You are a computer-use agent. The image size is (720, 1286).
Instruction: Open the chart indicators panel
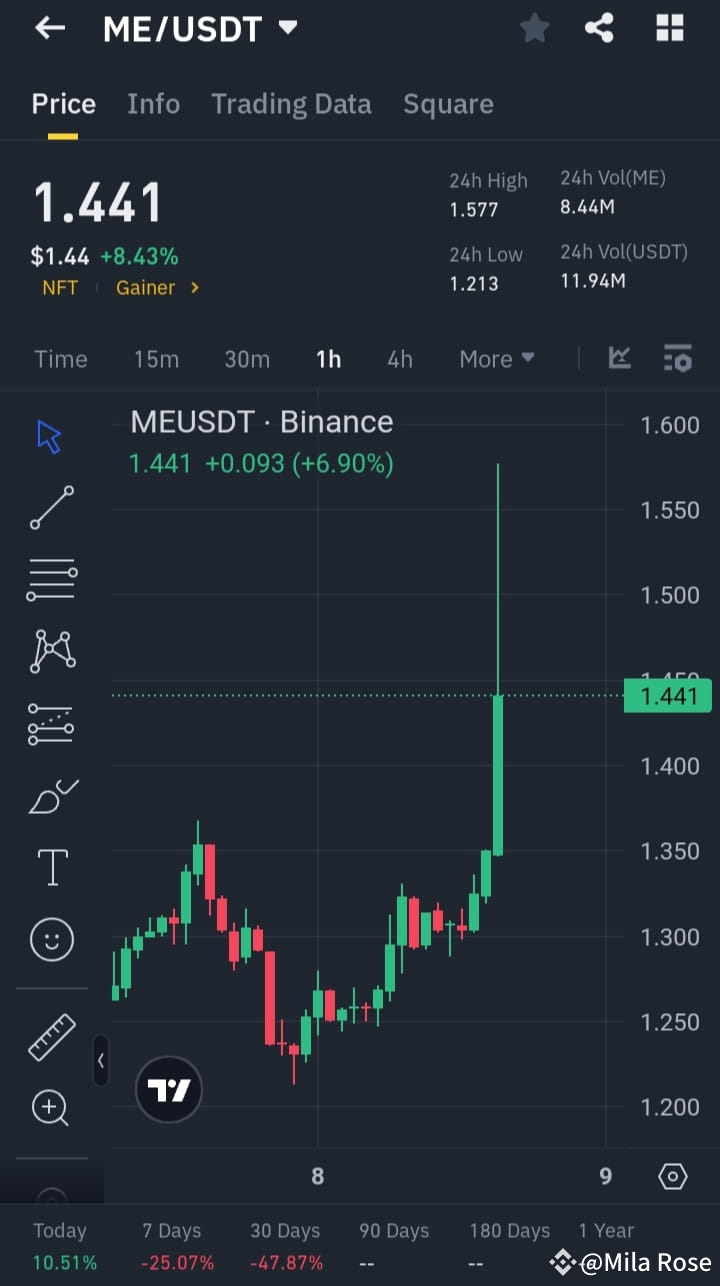[x=678, y=358]
